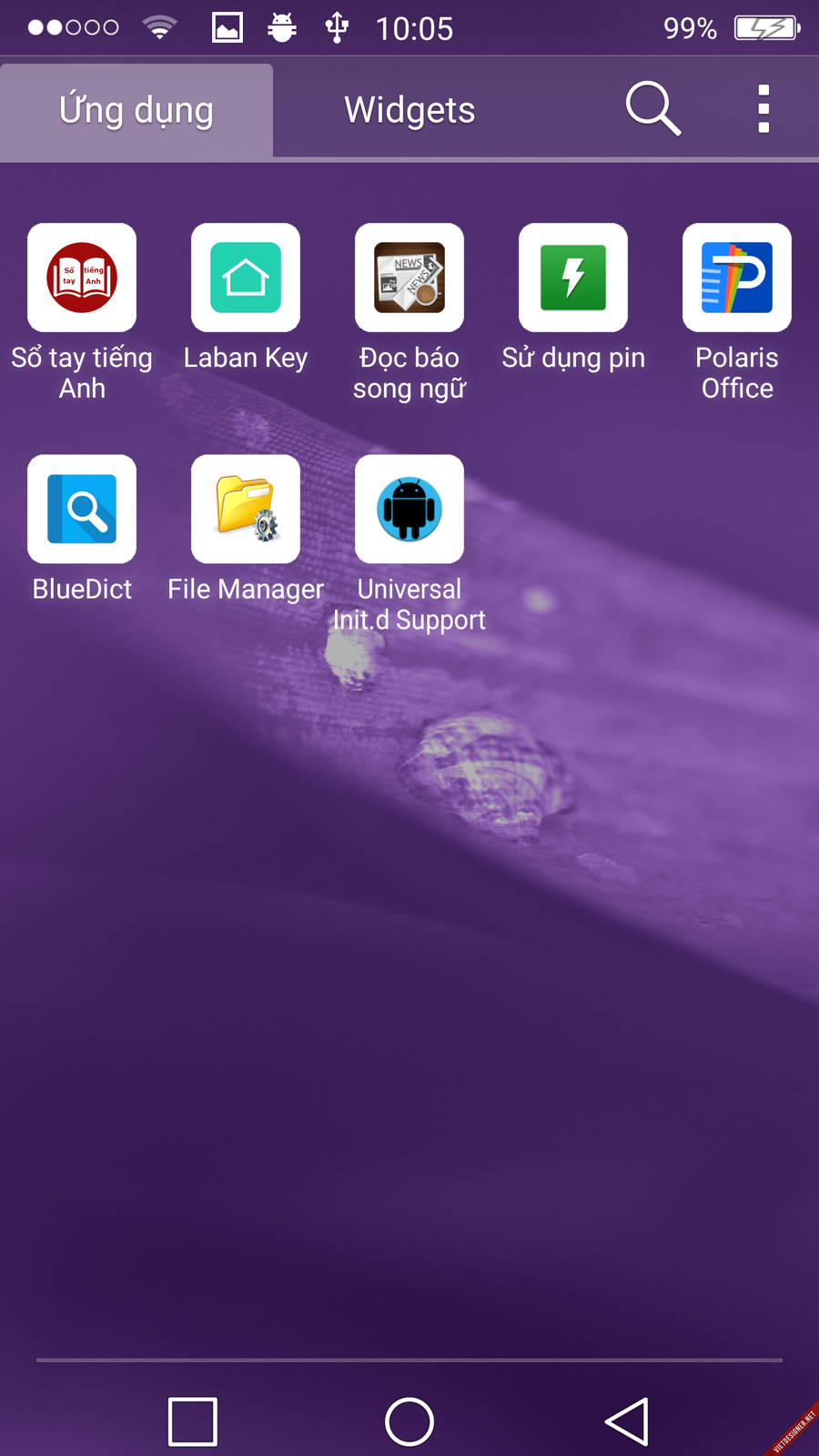Go back with the triangle button
The width and height of the screenshot is (819, 1456).
627,1421
